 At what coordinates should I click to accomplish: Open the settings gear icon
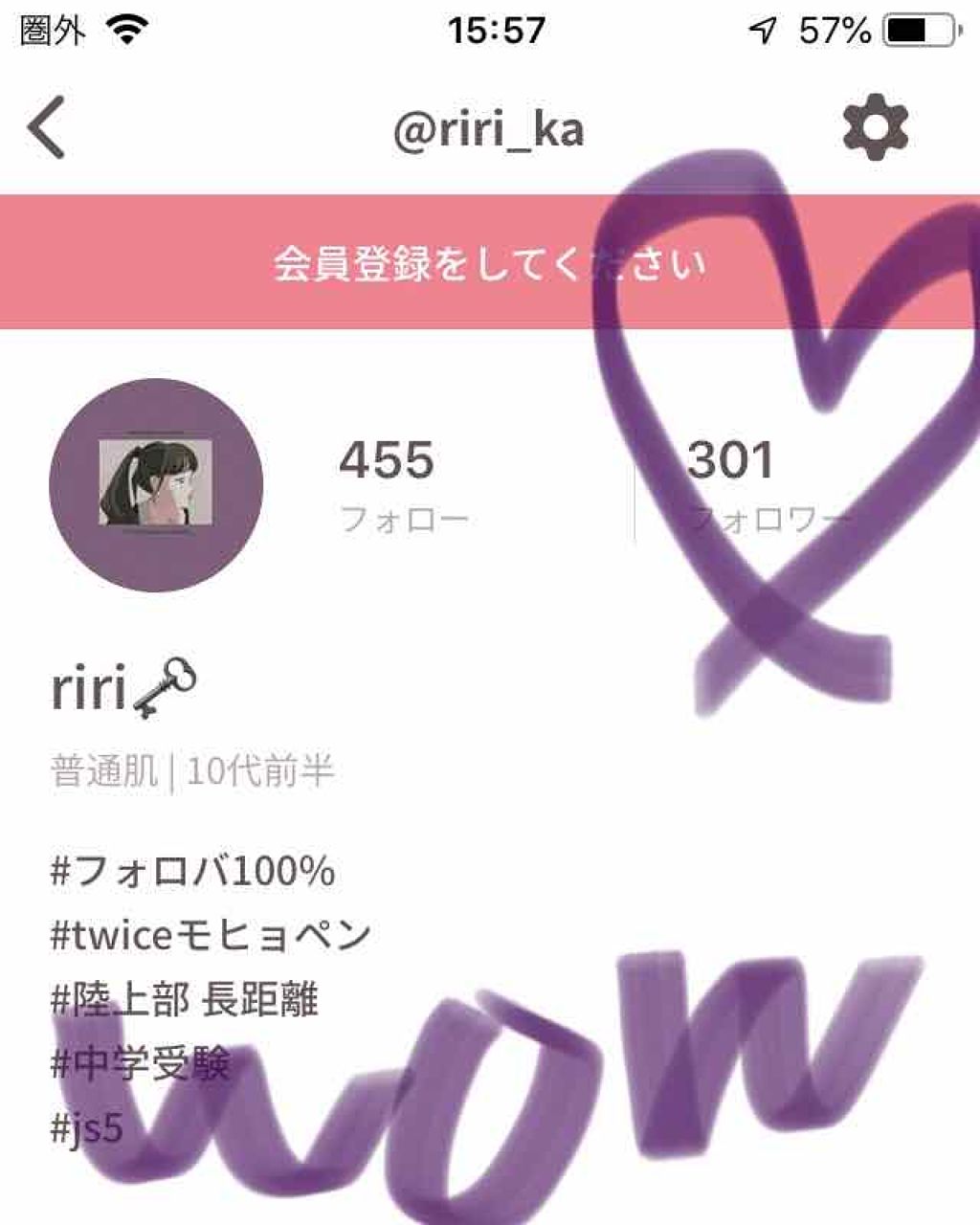pyautogui.click(x=877, y=126)
